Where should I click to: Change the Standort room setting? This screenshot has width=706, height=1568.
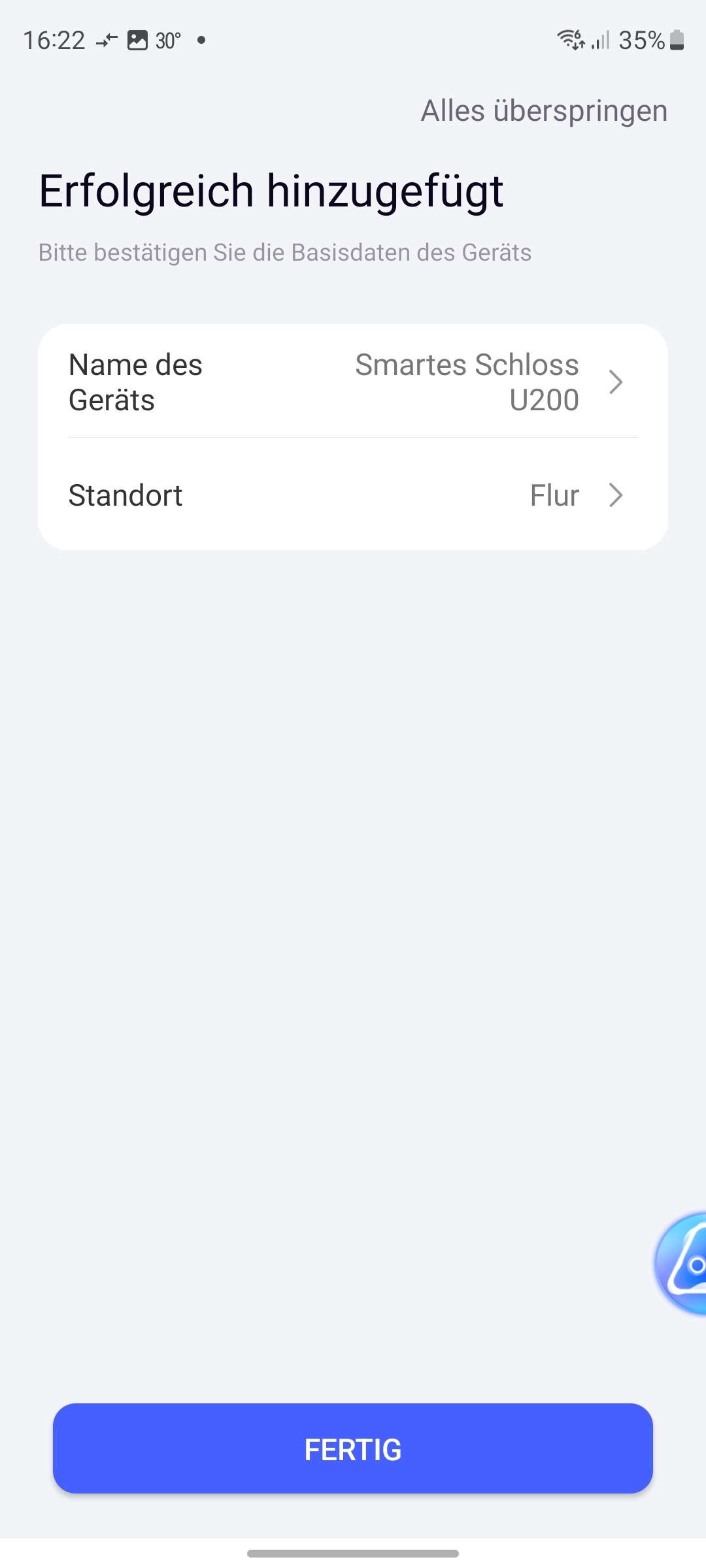point(353,495)
